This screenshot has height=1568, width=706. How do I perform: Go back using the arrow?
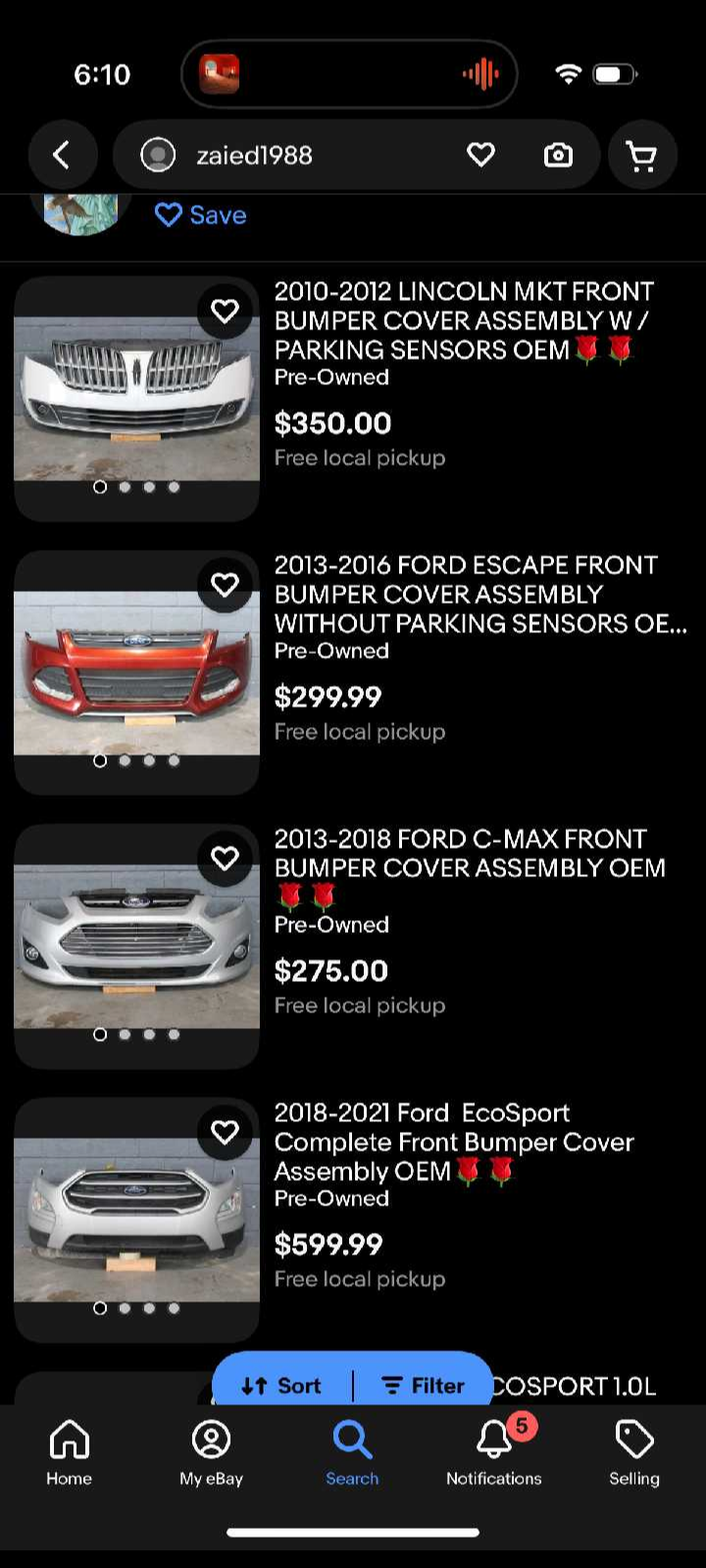pos(62,155)
